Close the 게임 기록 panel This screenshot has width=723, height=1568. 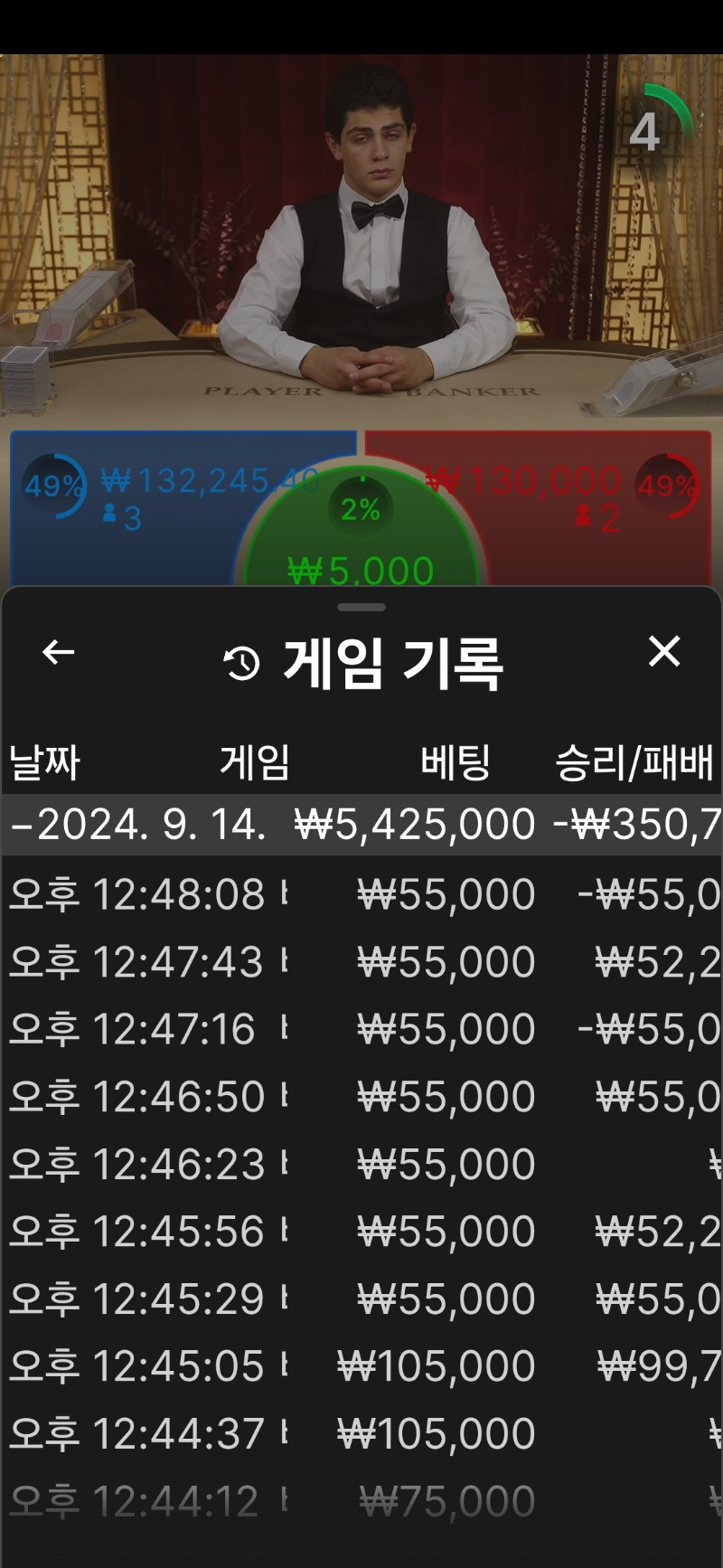[664, 651]
